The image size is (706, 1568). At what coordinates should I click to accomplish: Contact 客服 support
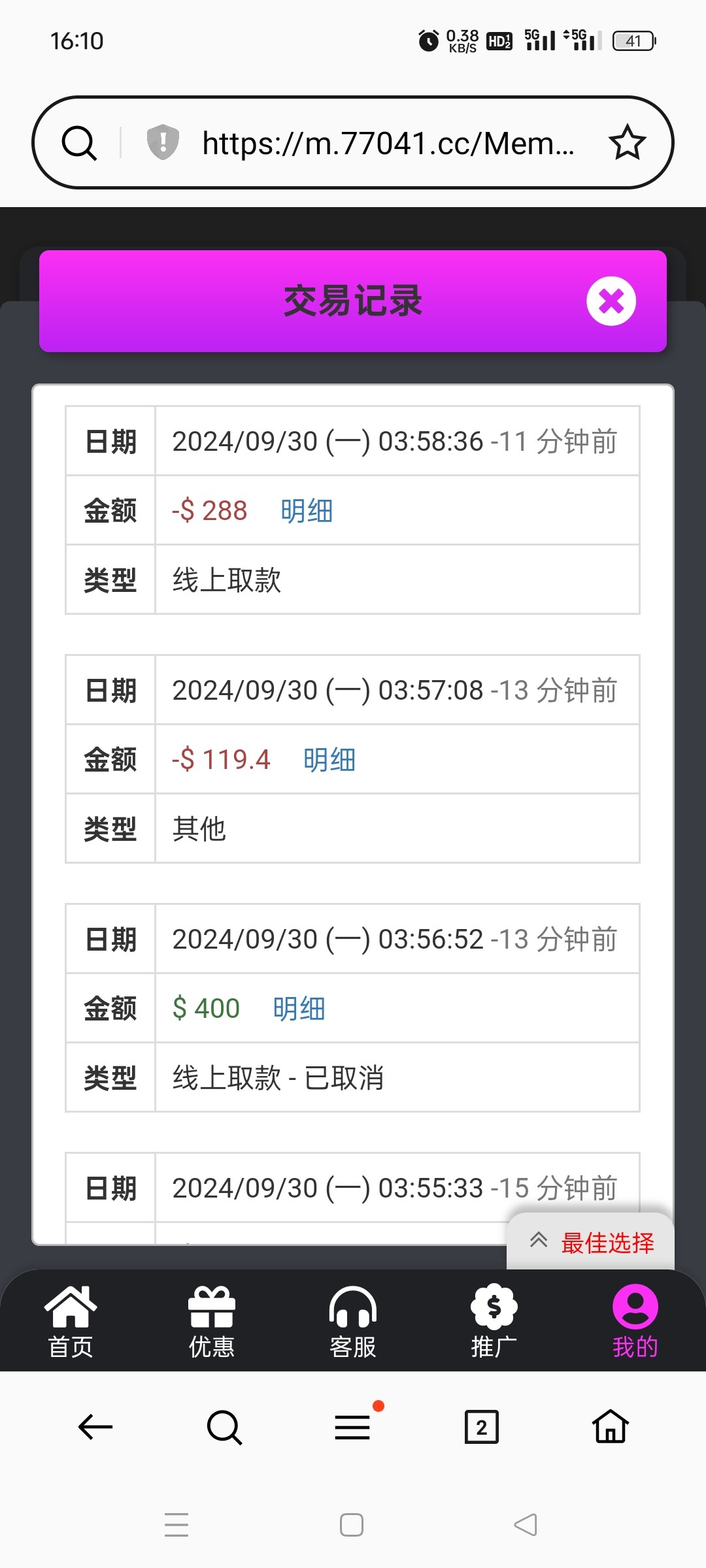353,1321
